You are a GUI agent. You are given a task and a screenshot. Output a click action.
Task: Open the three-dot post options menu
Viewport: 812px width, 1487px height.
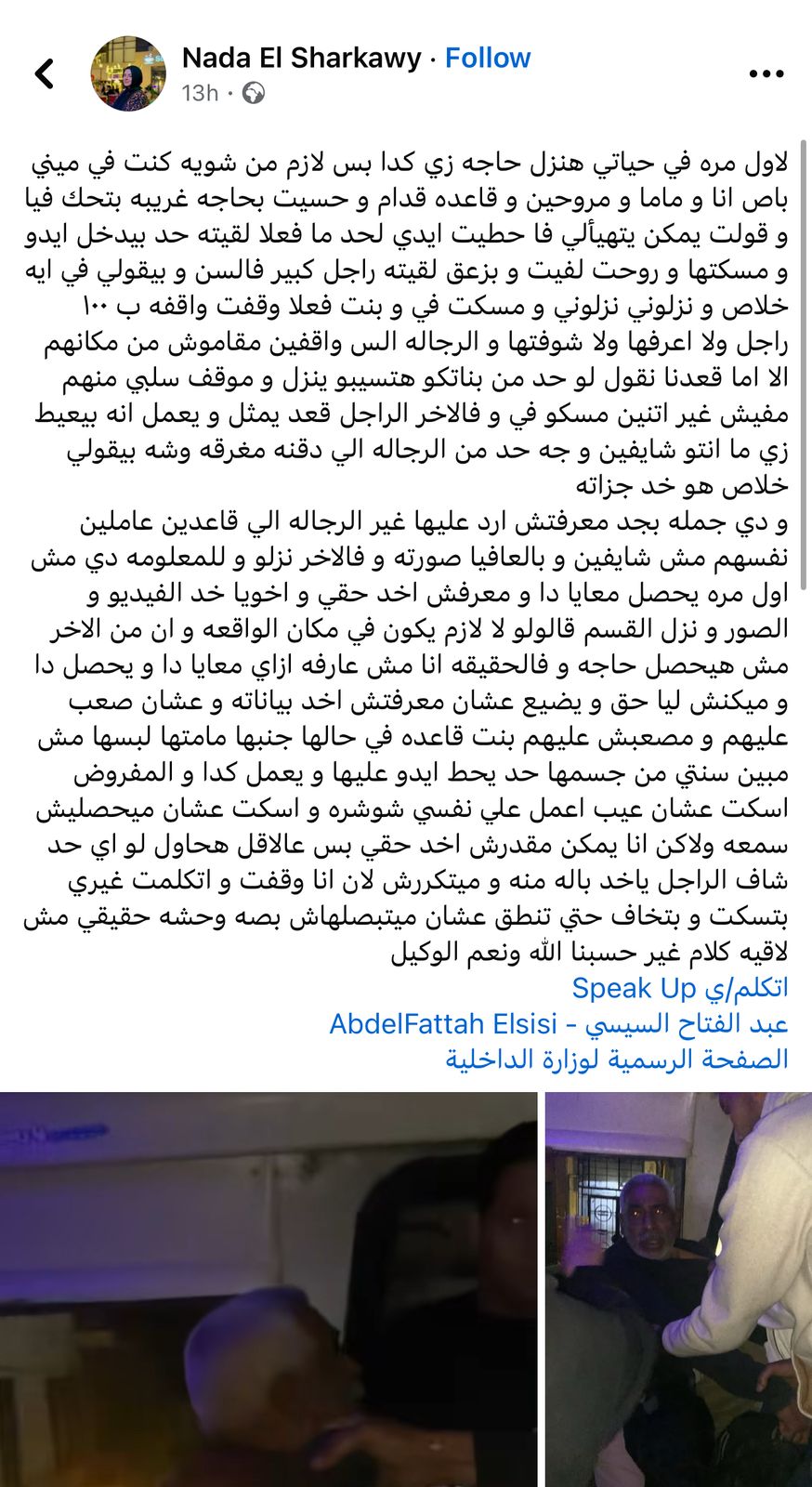(x=766, y=73)
